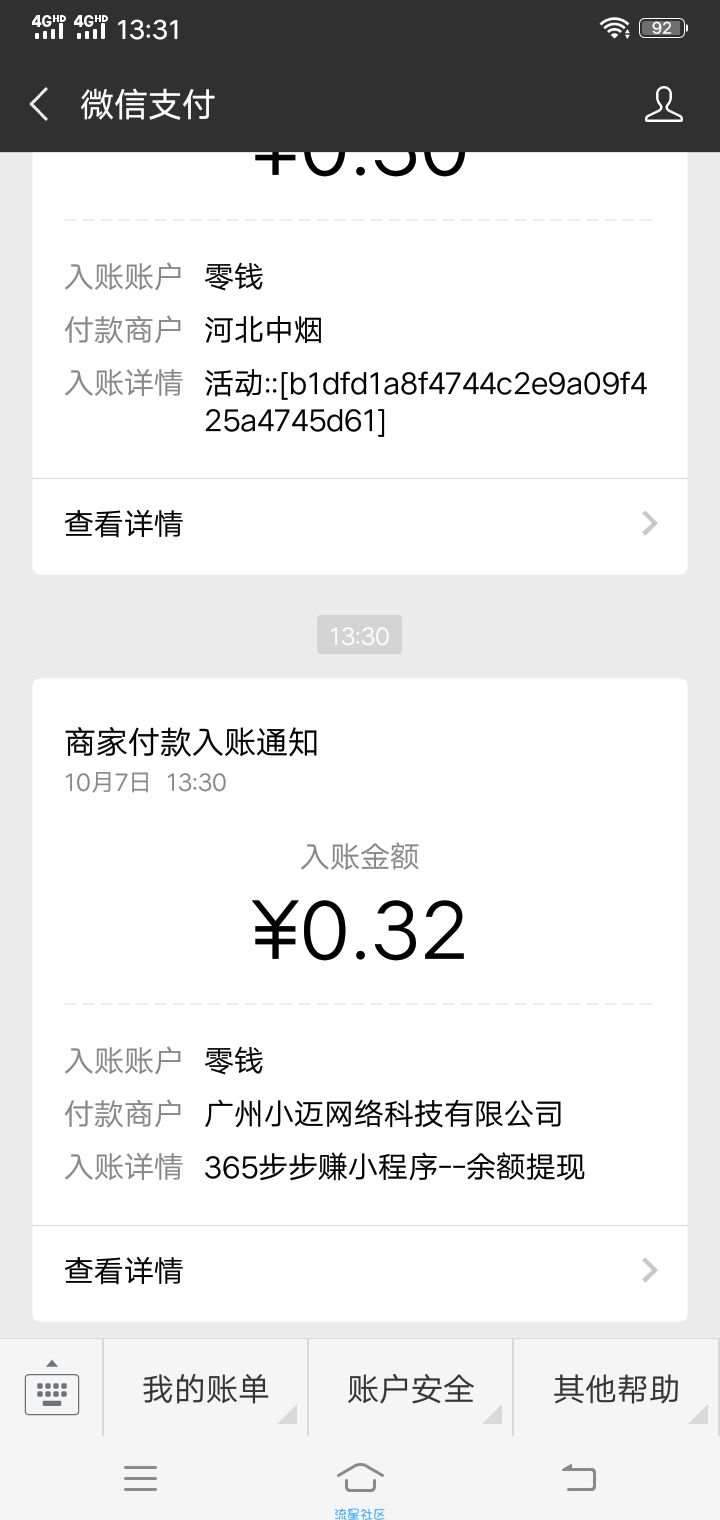This screenshot has width=720, height=1520.
Task: Open 查看详情 for the ¥0.32 payment
Action: click(360, 1271)
